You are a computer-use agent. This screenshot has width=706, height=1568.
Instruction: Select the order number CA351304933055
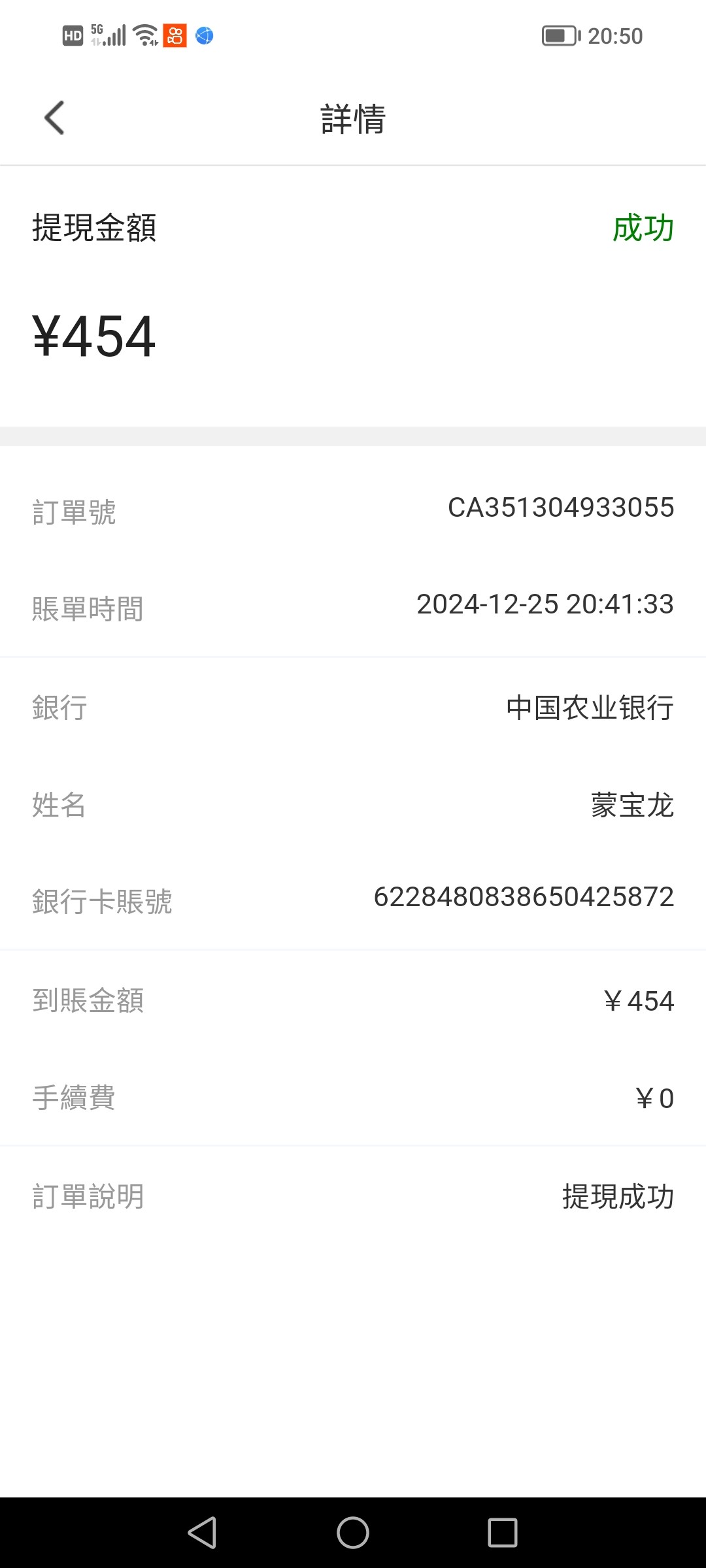(x=562, y=508)
